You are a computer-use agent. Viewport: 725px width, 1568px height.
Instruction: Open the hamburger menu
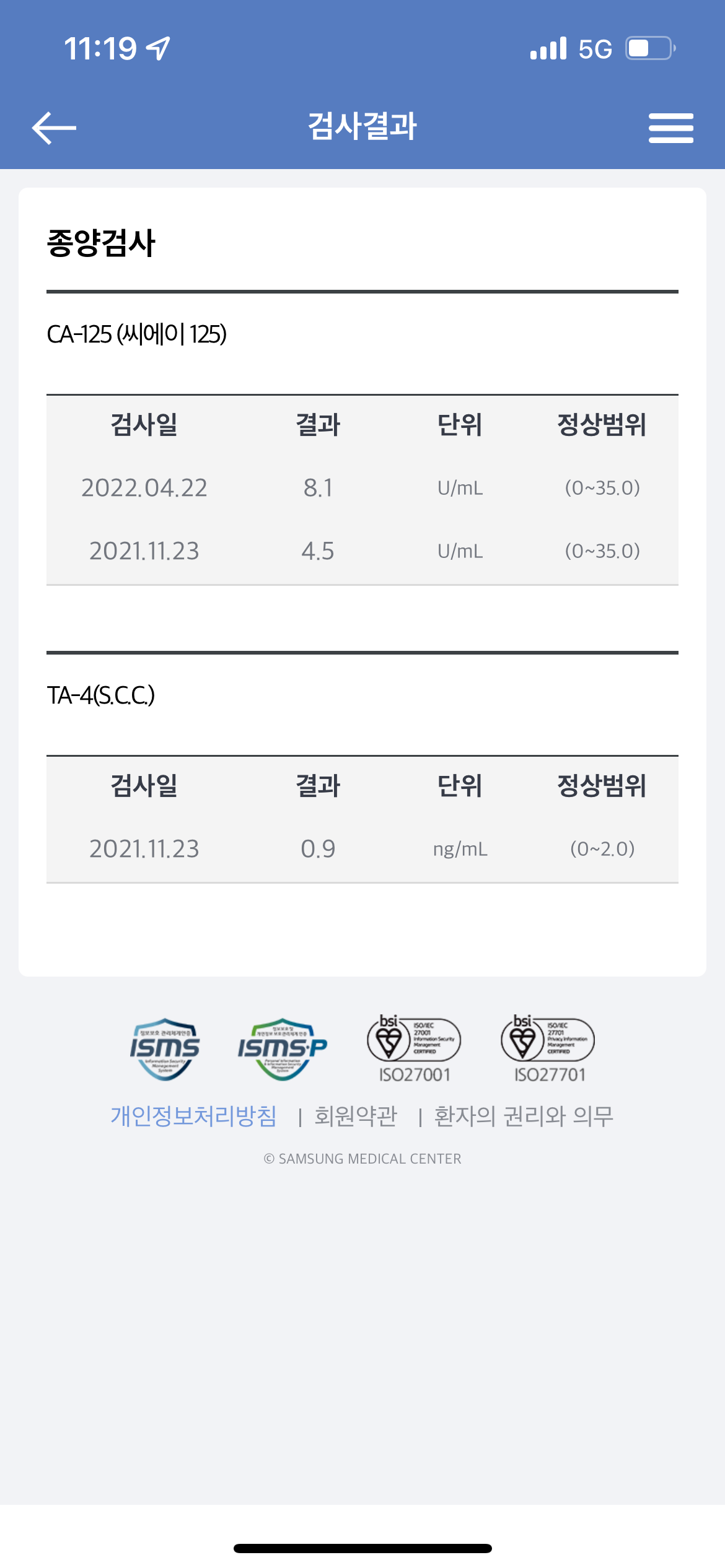pos(670,128)
